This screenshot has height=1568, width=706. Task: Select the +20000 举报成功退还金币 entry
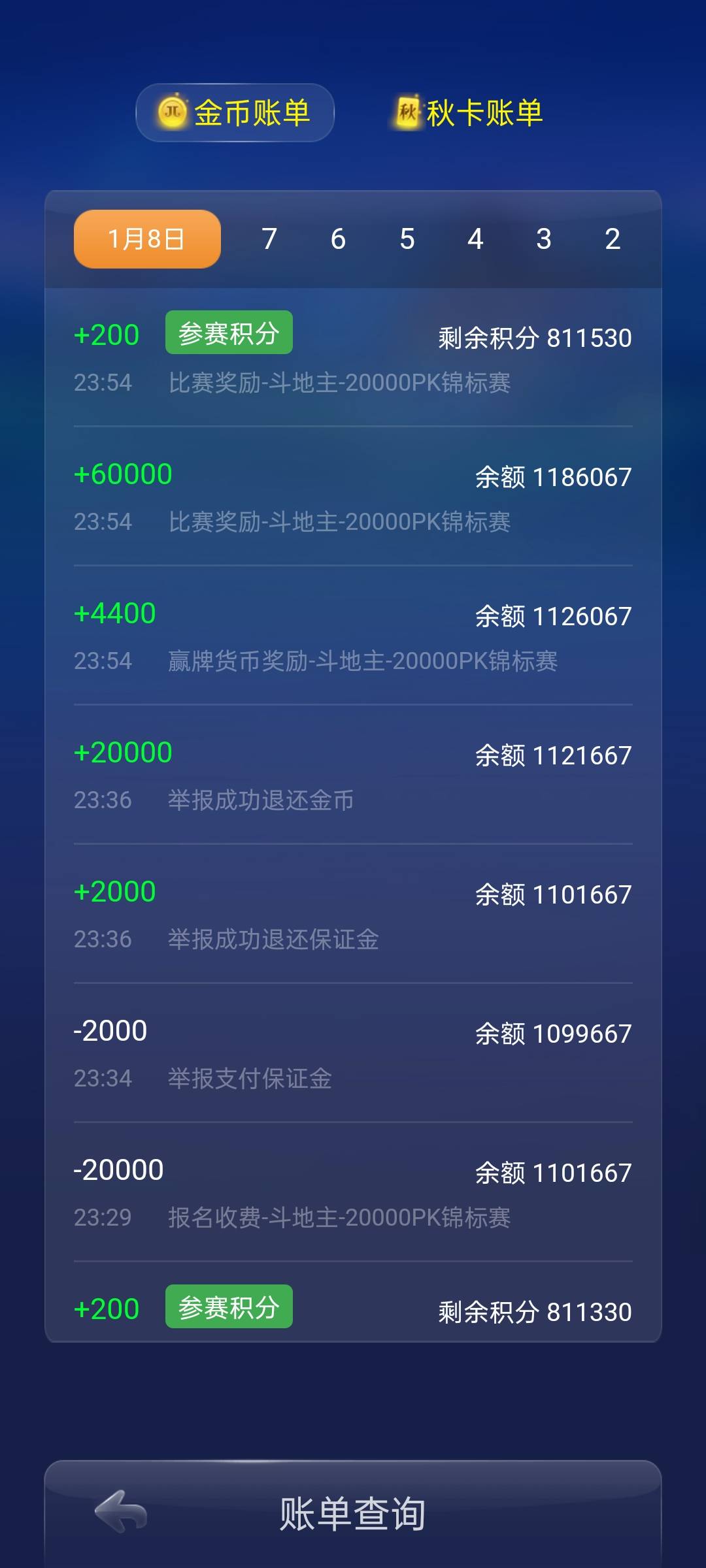pos(353,774)
